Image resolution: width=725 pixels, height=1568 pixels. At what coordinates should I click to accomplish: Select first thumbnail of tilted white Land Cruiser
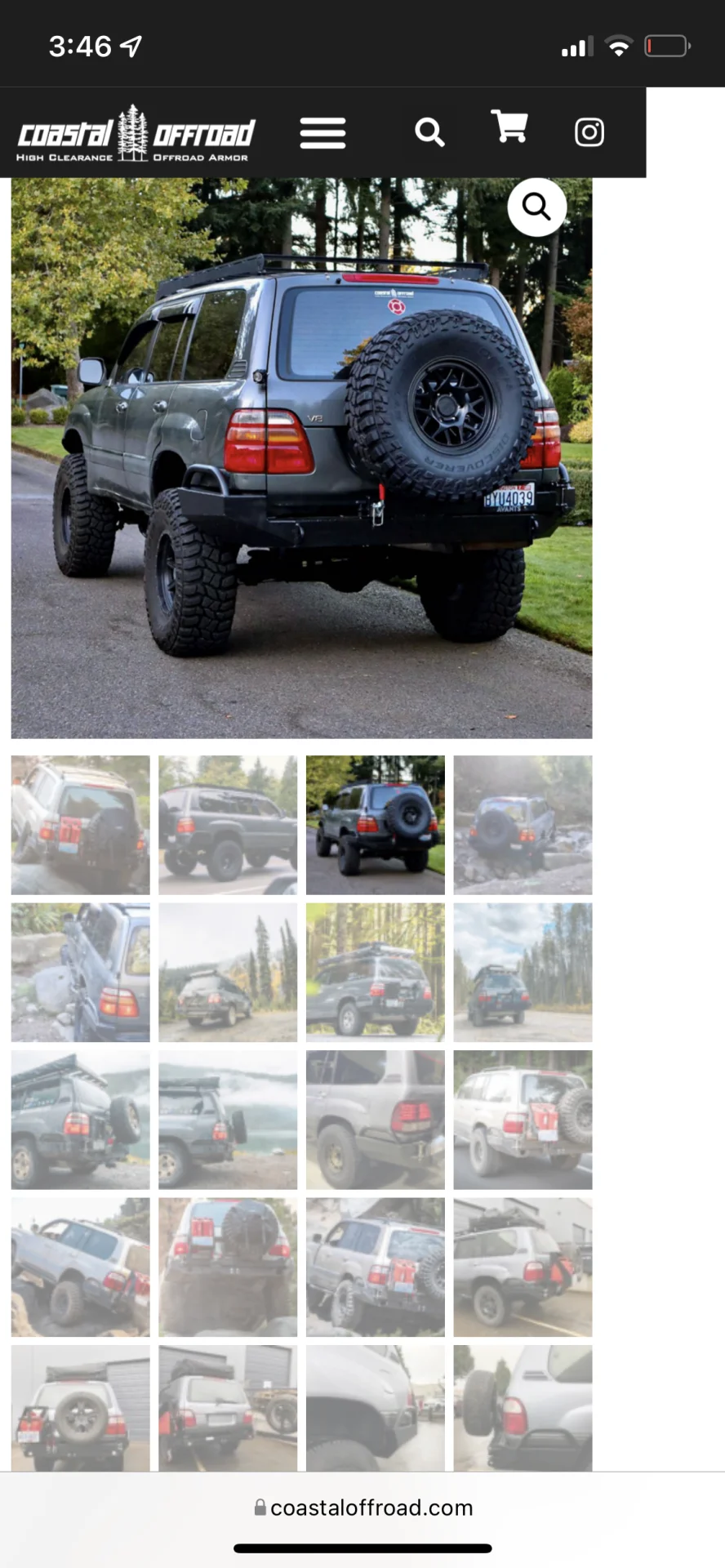point(80,825)
